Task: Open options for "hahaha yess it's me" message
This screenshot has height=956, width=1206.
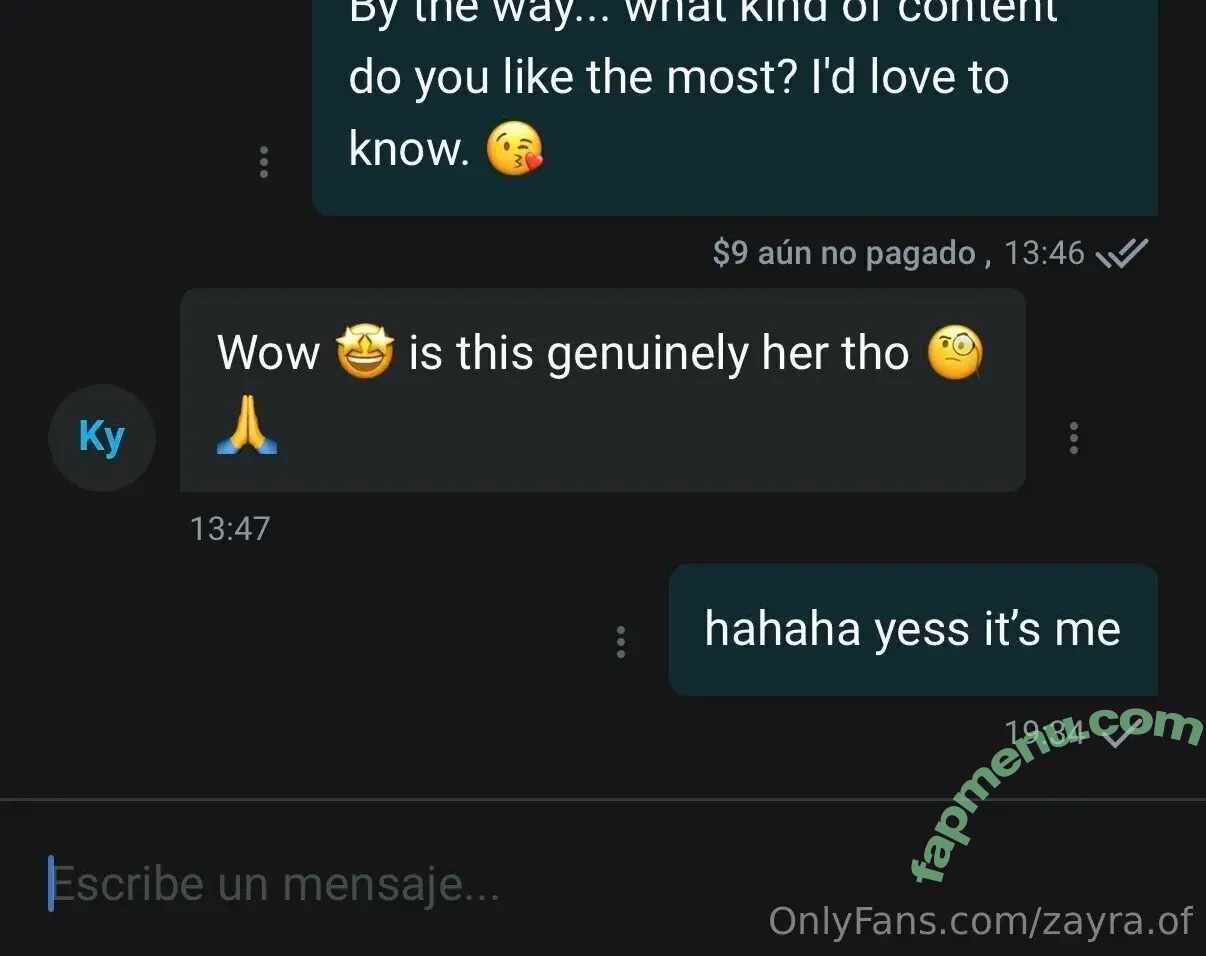Action: (x=621, y=642)
